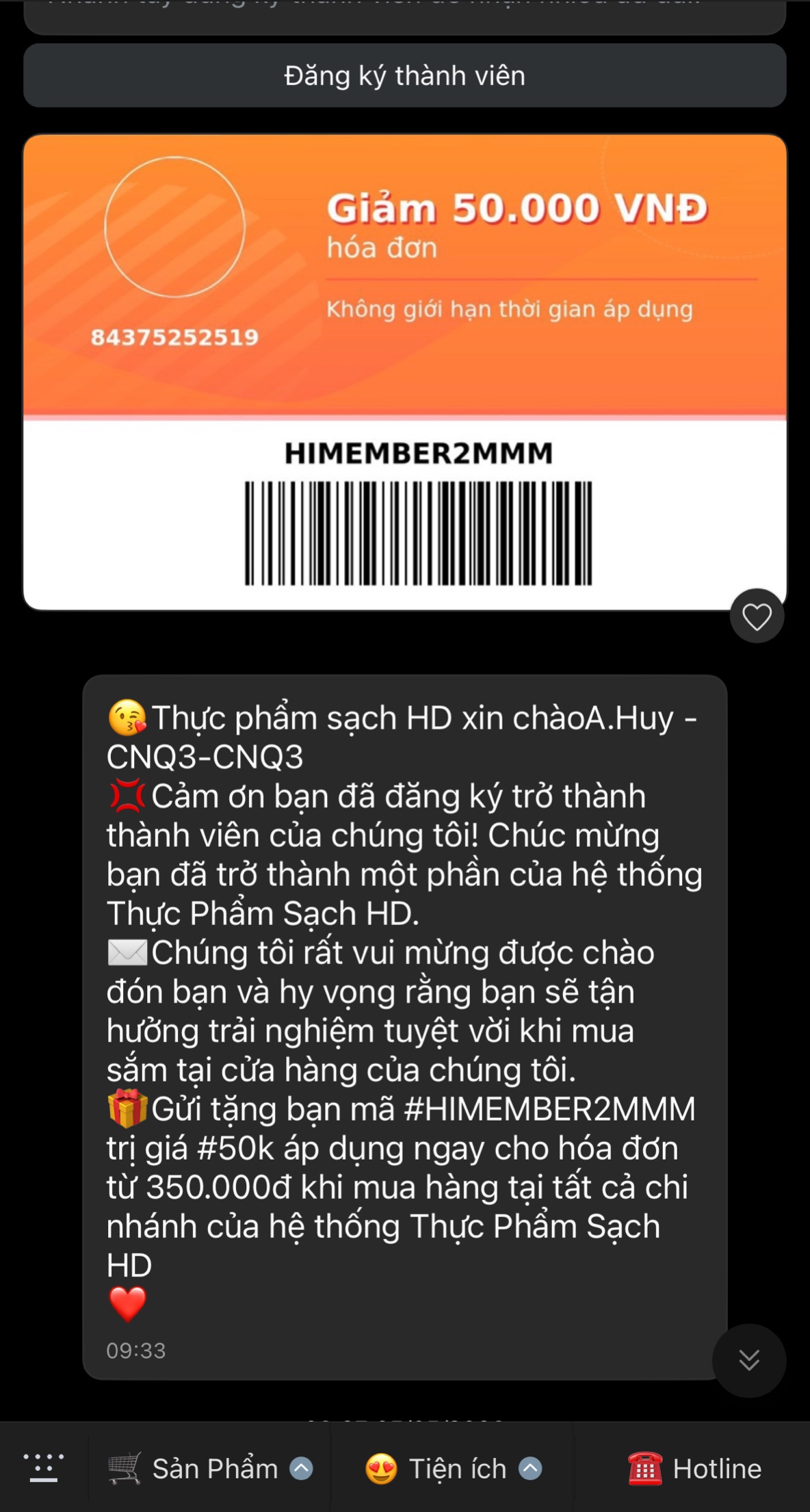810x1512 pixels.
Task: Switch to the keyboard input
Action: [x=44, y=1468]
